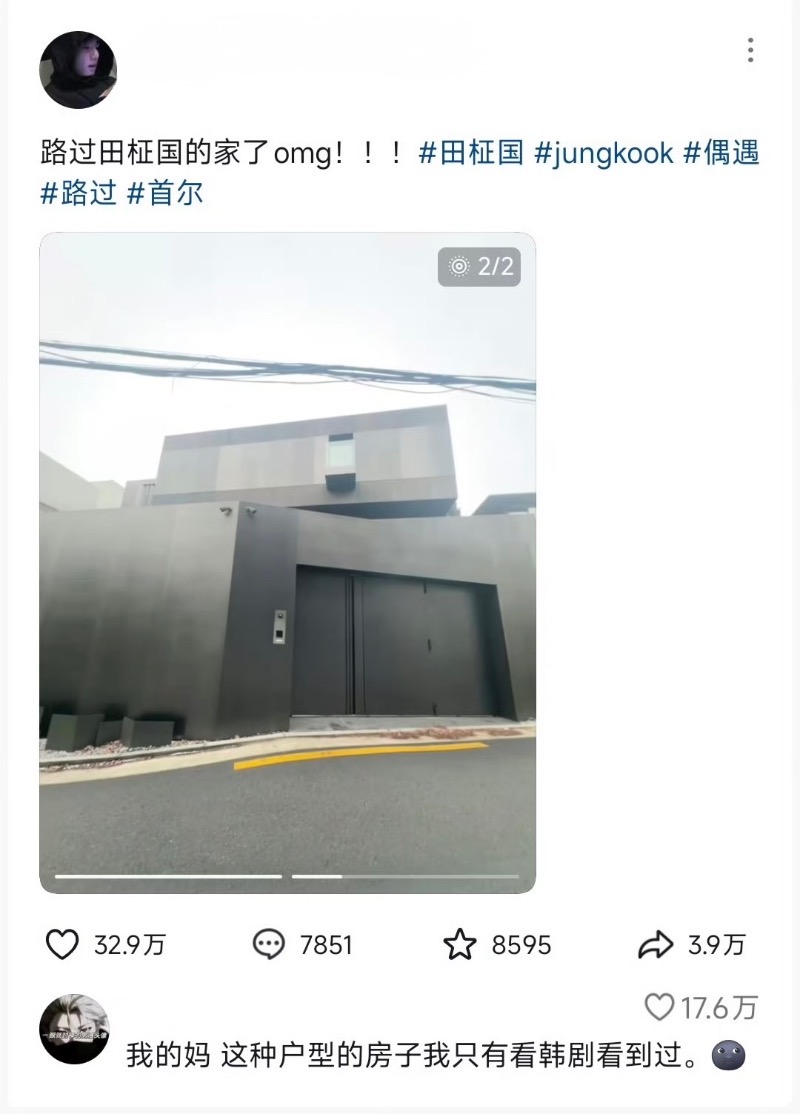Open the commenter's profile avatar
800x1114 pixels.
pos(74,1029)
